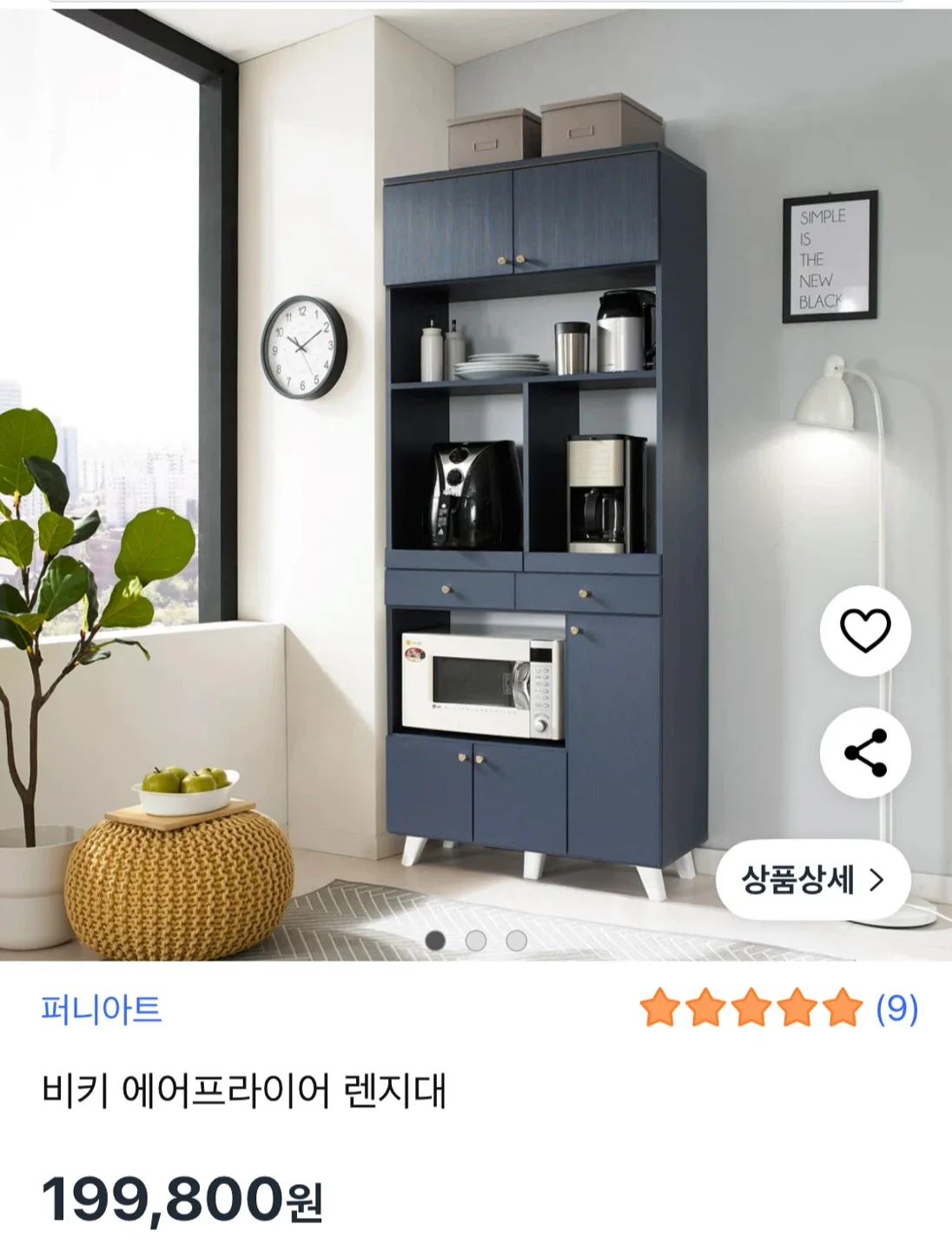Image resolution: width=952 pixels, height=1251 pixels.
Task: Add the product to wishlist with heart icon
Action: (865, 631)
